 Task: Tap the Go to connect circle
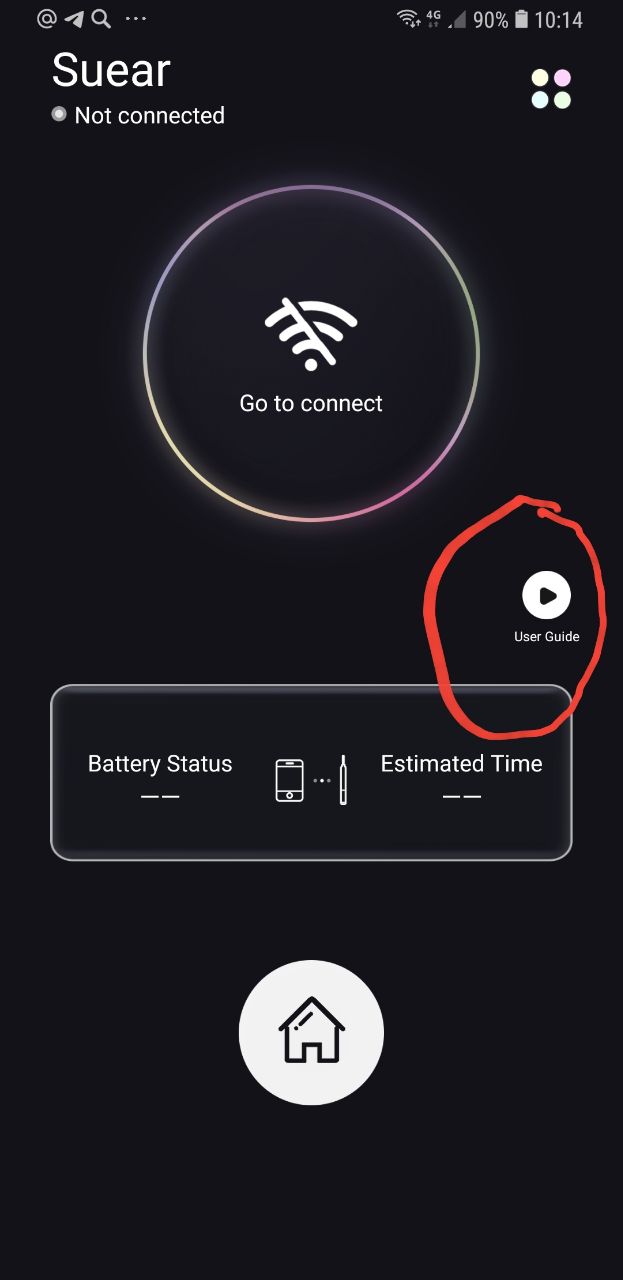tap(311, 353)
